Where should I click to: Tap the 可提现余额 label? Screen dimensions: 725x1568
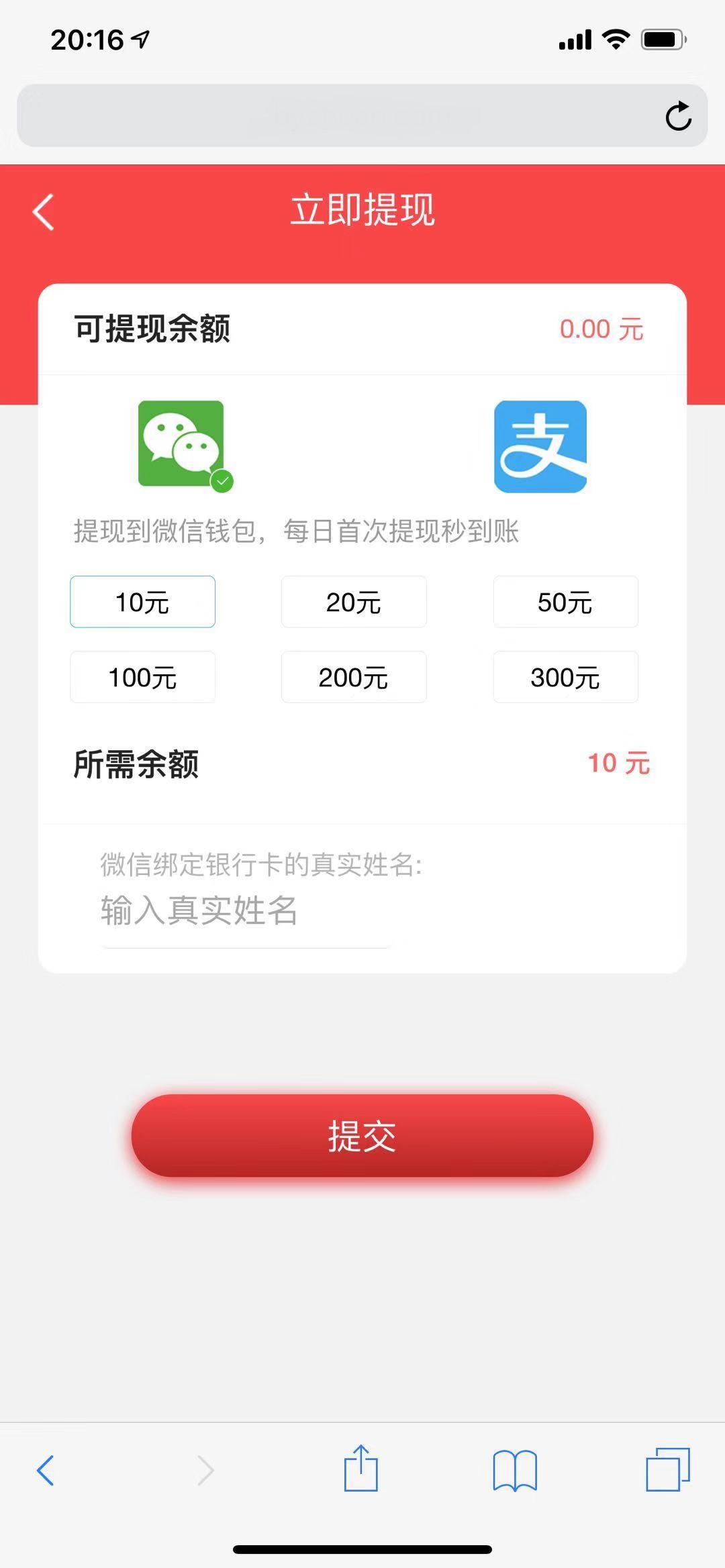click(x=151, y=329)
